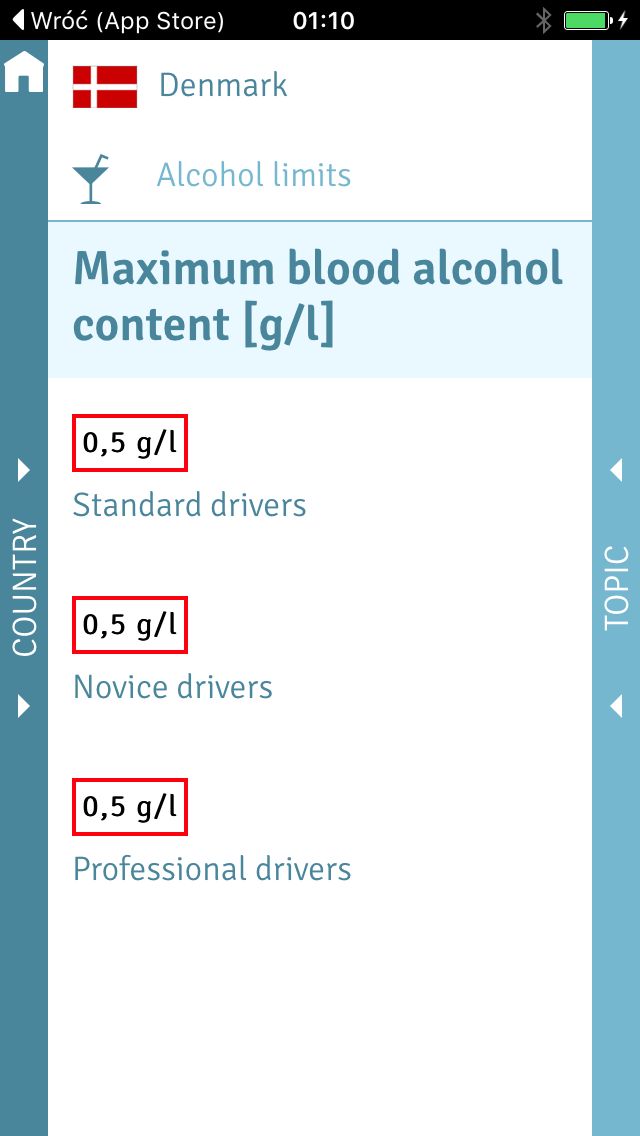The image size is (640, 1136).
Task: Select the Denmark country row
Action: (320, 85)
